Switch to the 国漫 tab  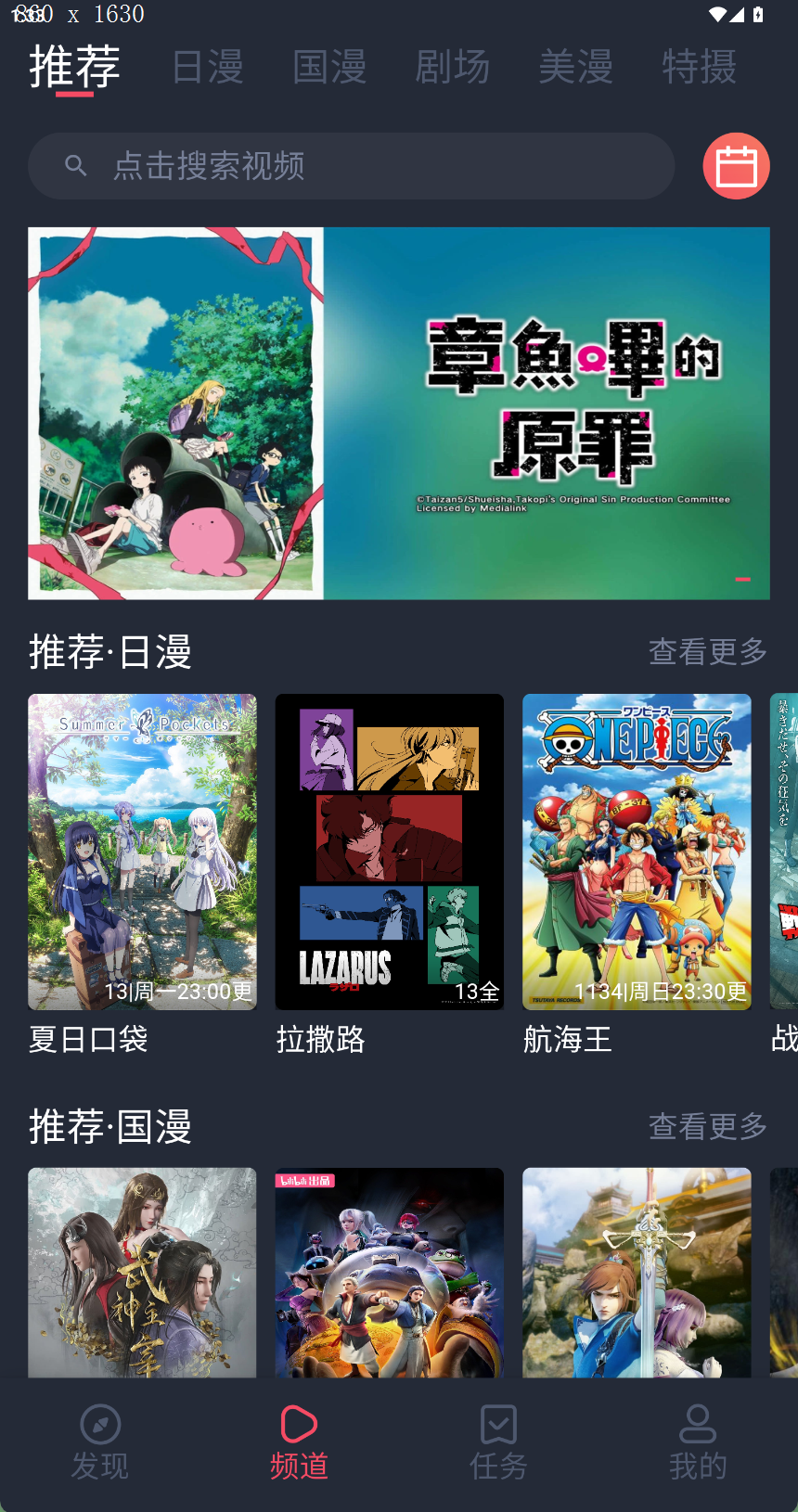pyautogui.click(x=329, y=67)
